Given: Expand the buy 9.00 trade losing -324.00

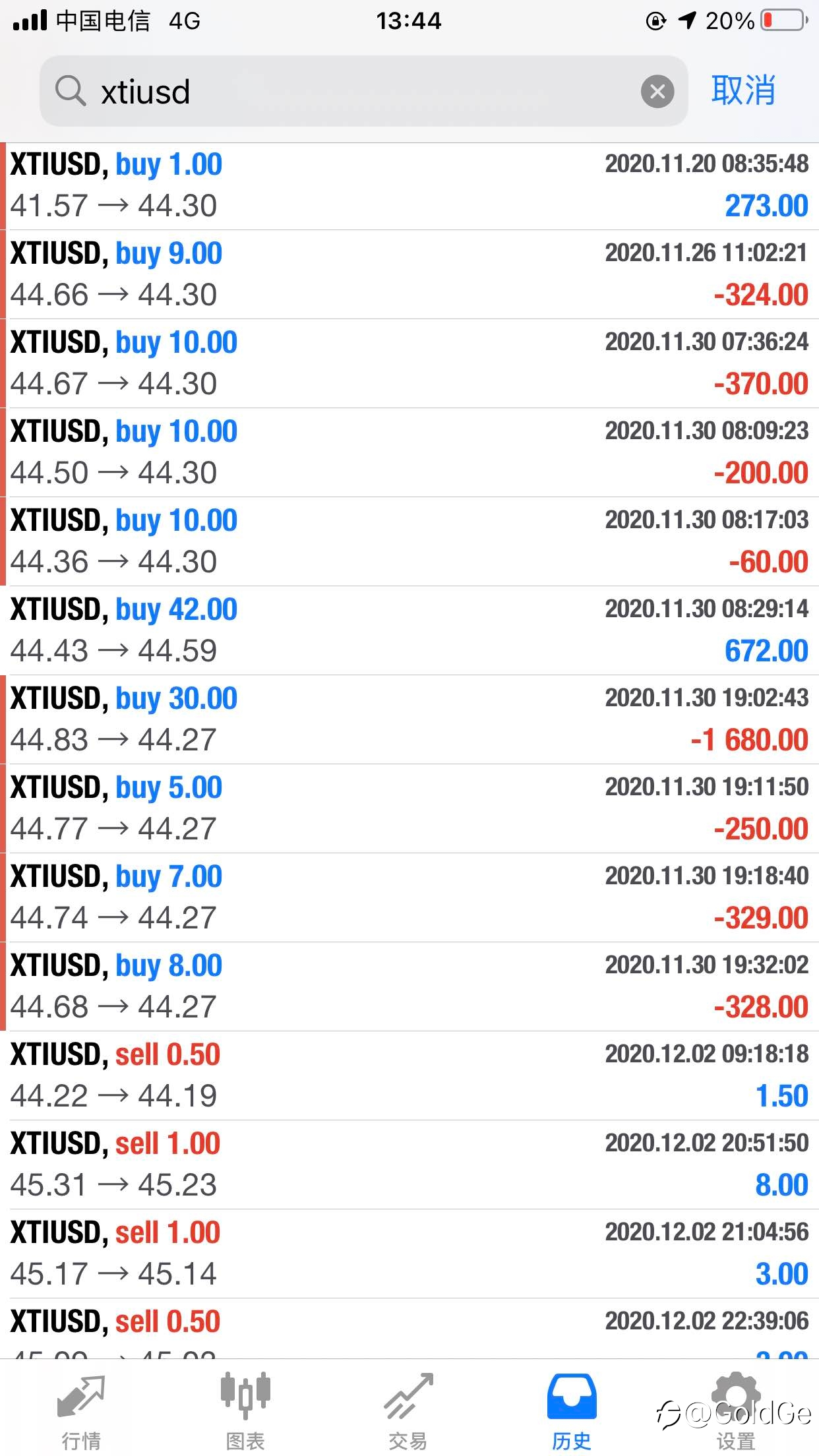Looking at the screenshot, I should [409, 274].
